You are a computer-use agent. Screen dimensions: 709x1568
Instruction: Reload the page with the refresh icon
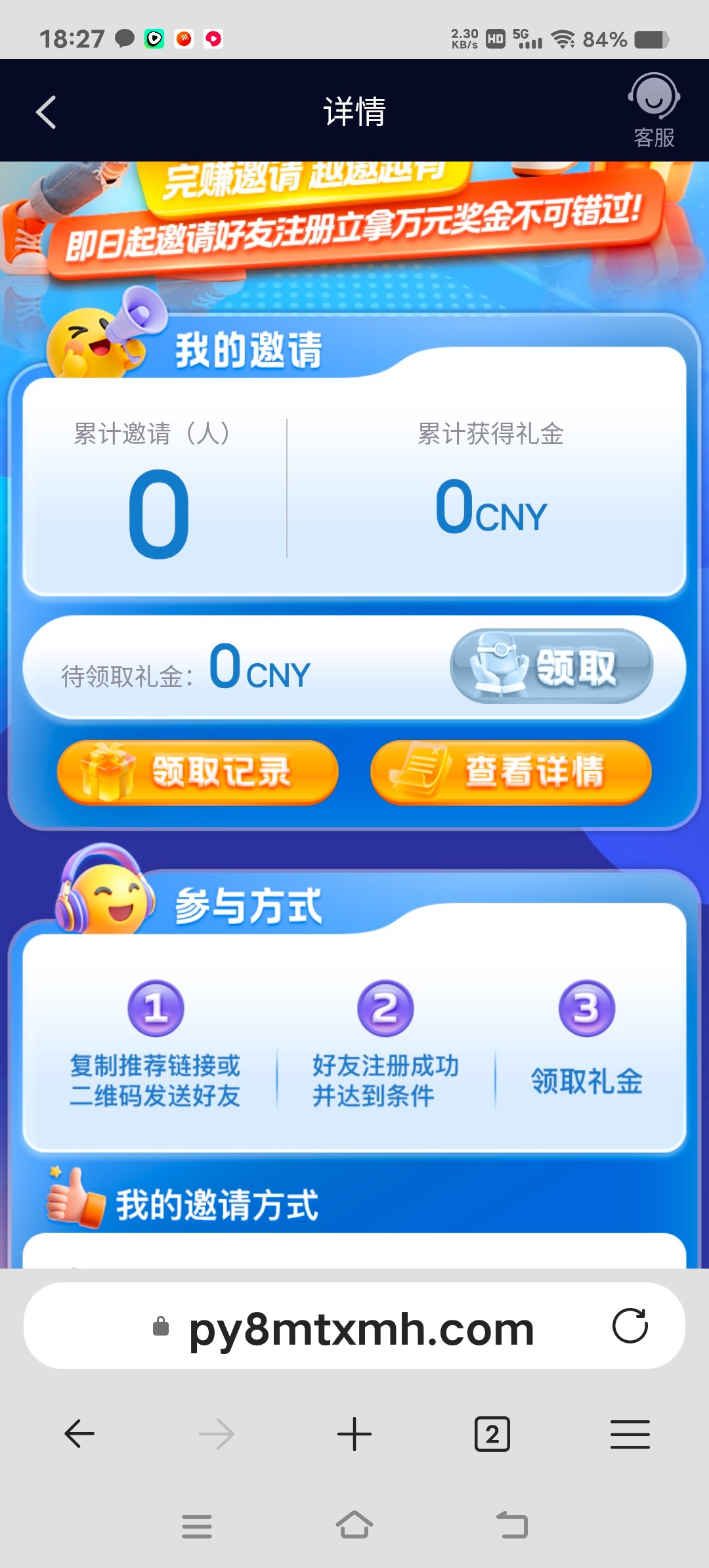[630, 1326]
